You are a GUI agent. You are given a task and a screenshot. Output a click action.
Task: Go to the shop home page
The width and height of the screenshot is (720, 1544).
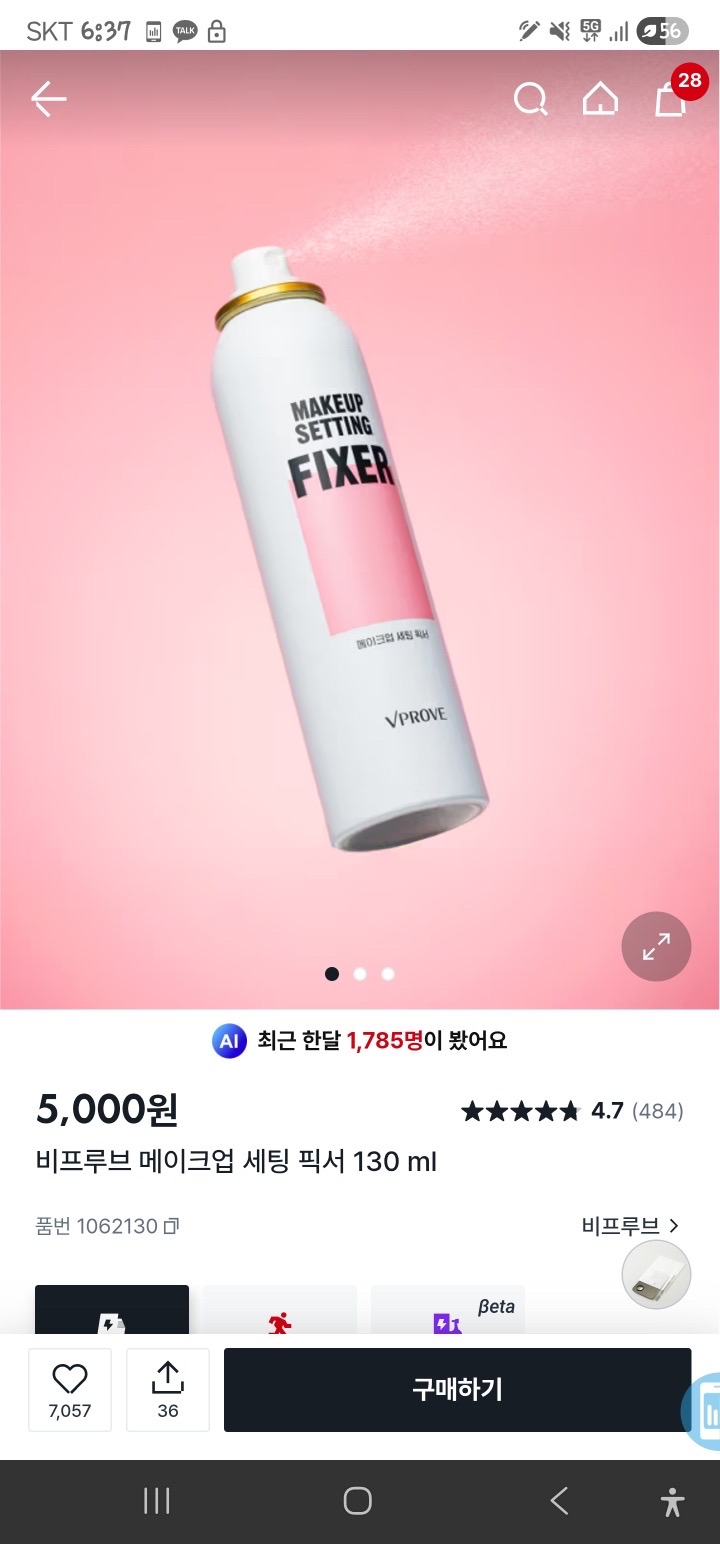click(600, 99)
